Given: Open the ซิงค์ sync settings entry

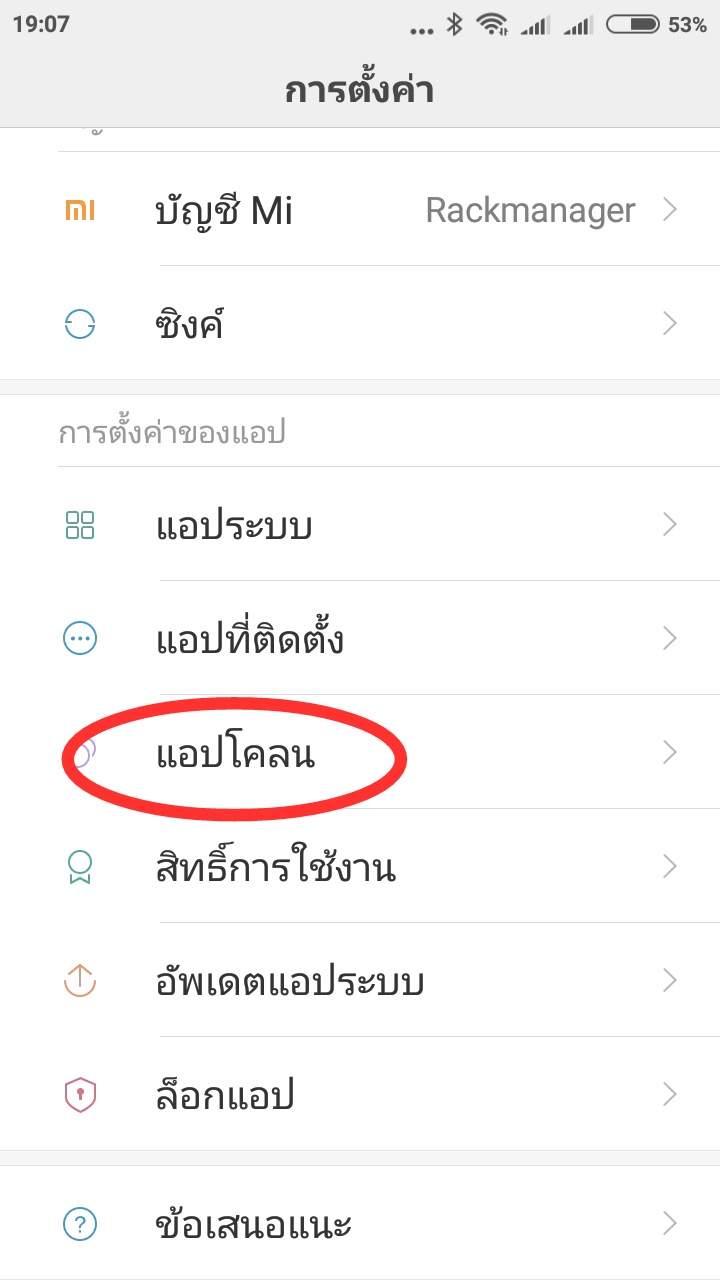Looking at the screenshot, I should (300, 324).
